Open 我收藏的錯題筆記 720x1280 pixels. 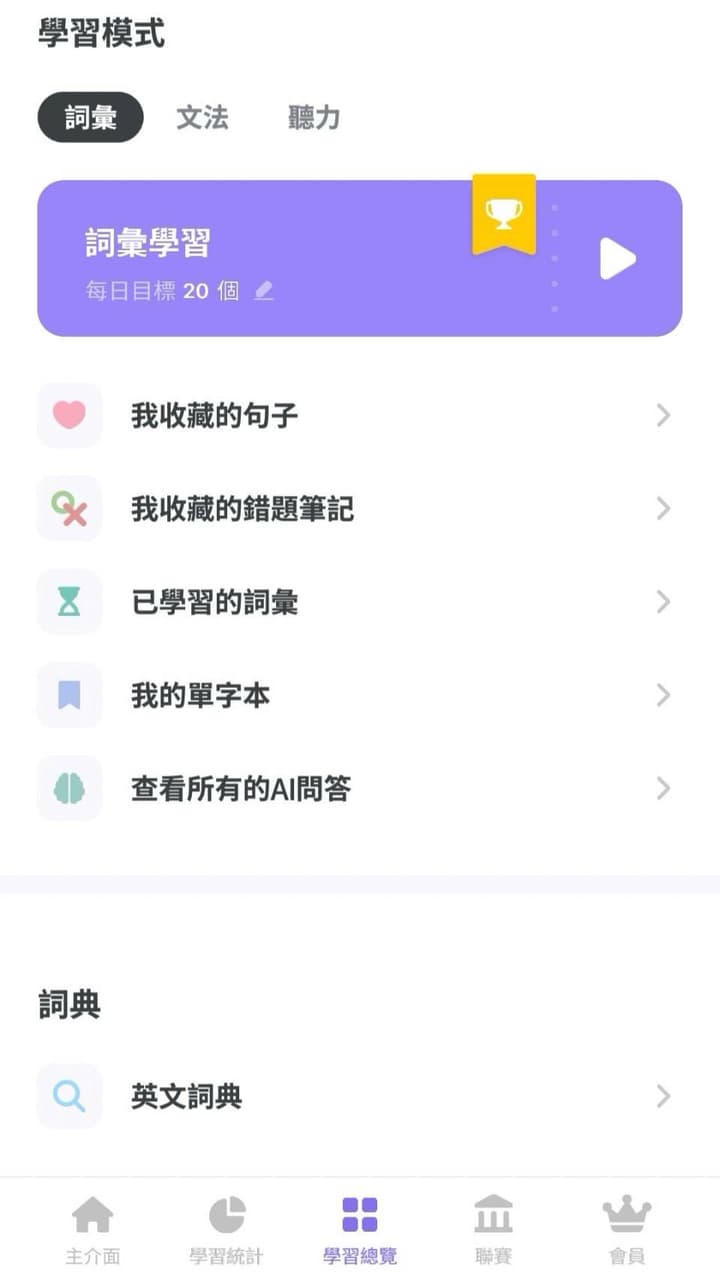pos(360,509)
